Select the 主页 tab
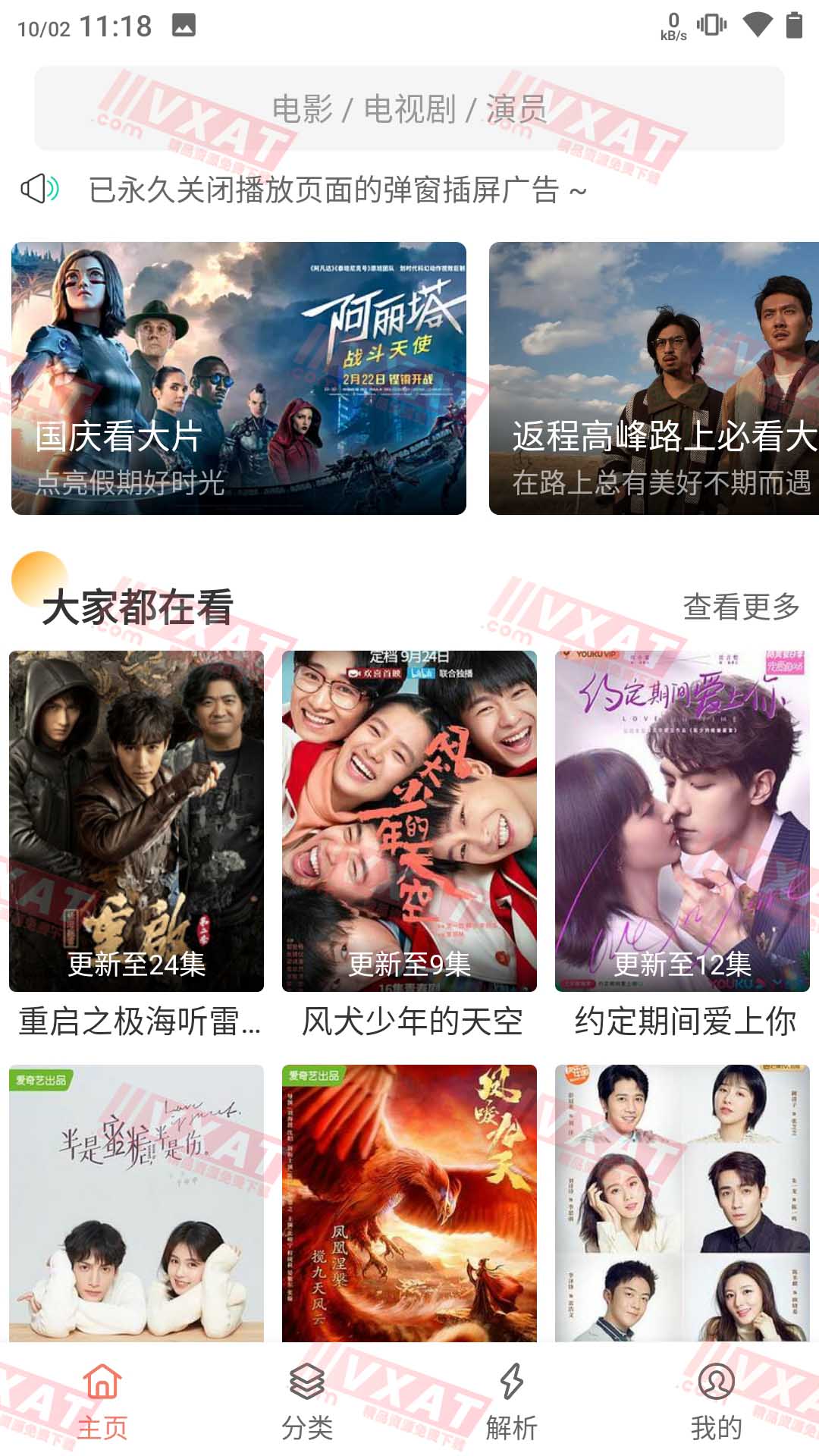Screen dimensions: 819x1456 (102, 1401)
